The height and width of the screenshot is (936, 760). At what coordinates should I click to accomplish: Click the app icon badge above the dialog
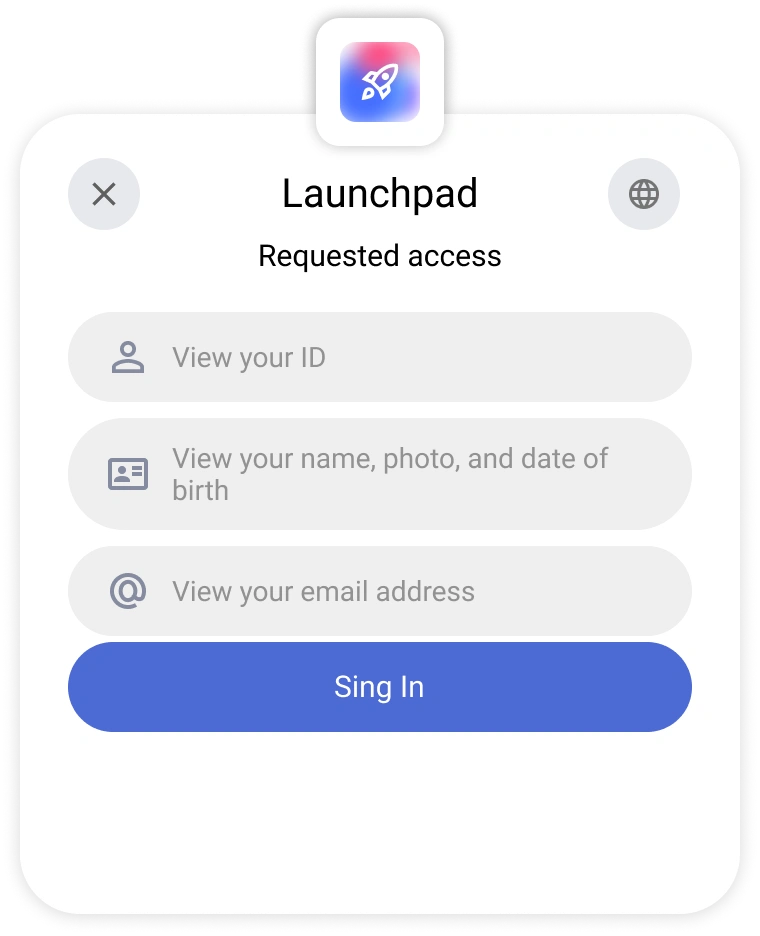380,81
